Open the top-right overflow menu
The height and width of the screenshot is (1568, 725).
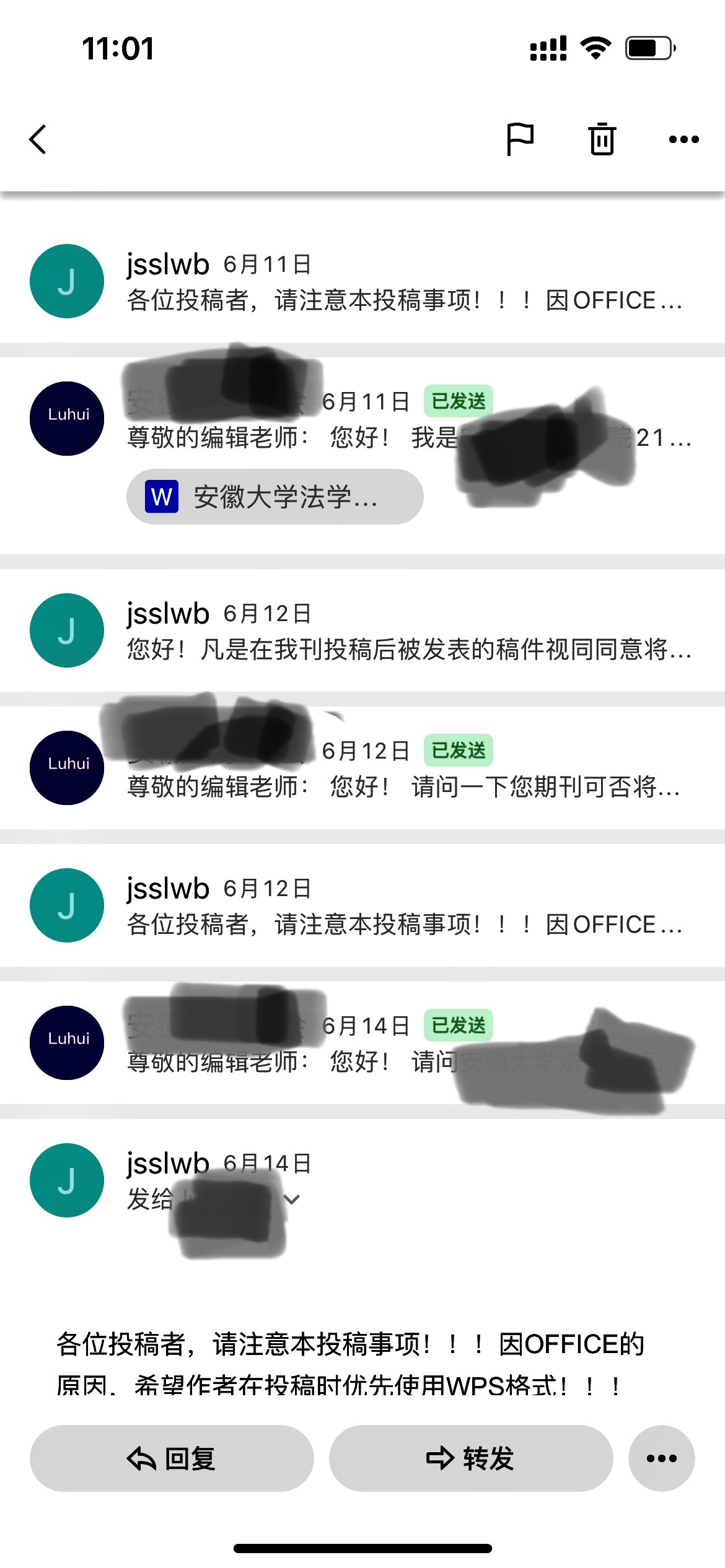[683, 139]
